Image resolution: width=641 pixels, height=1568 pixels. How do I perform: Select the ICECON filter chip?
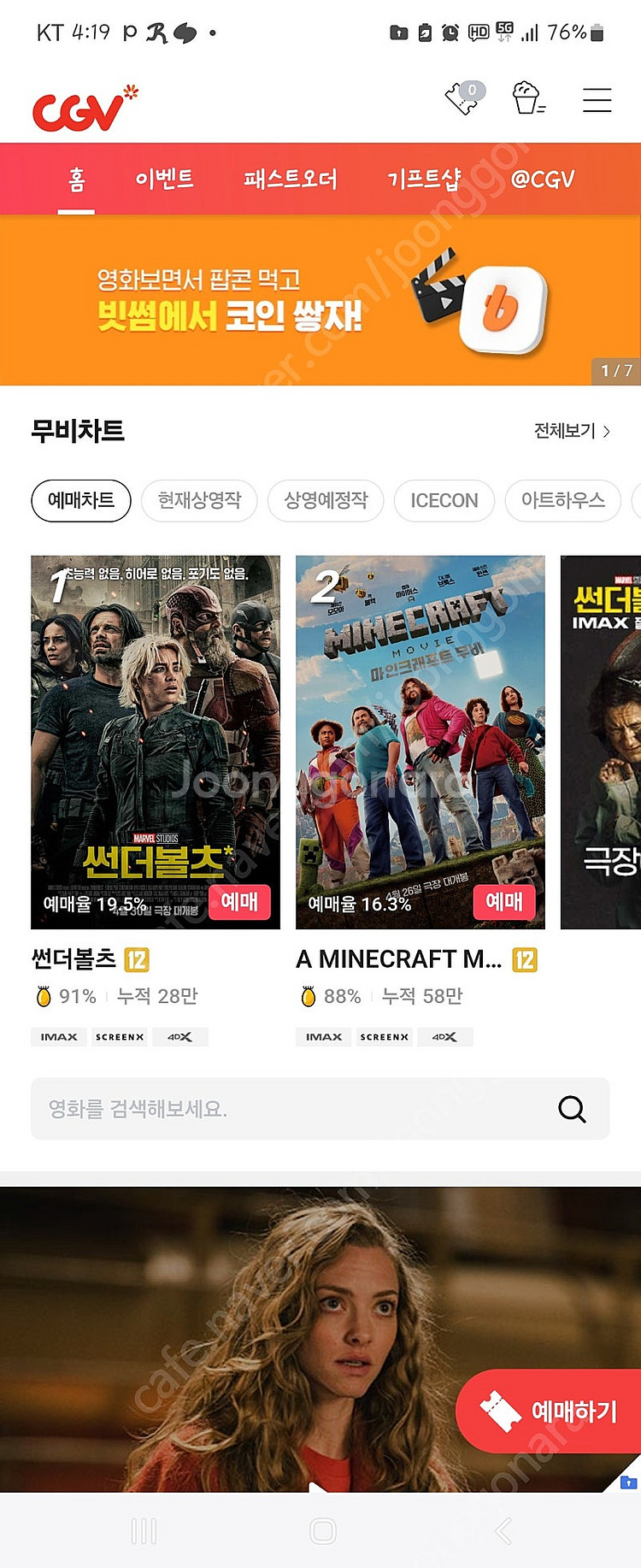(444, 501)
